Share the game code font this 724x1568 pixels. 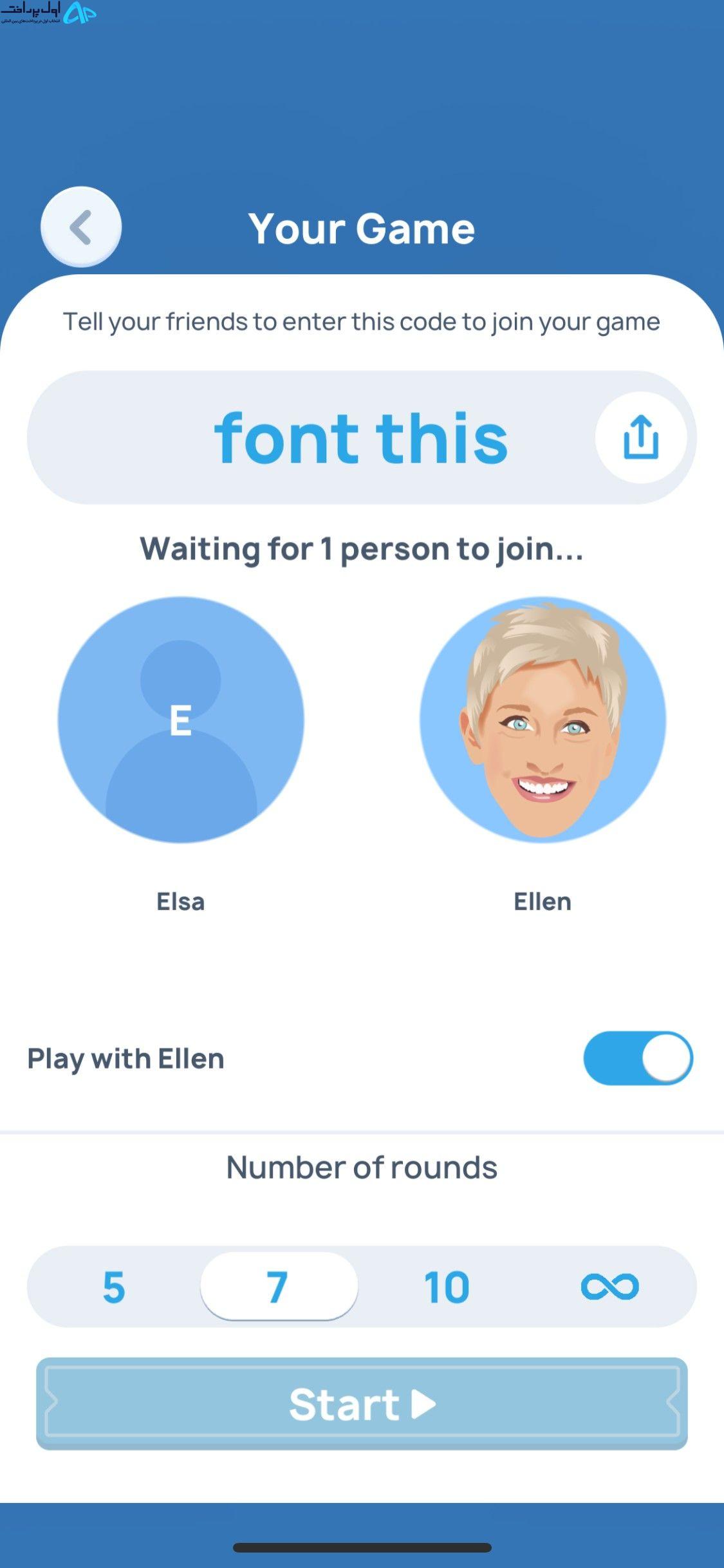click(640, 437)
